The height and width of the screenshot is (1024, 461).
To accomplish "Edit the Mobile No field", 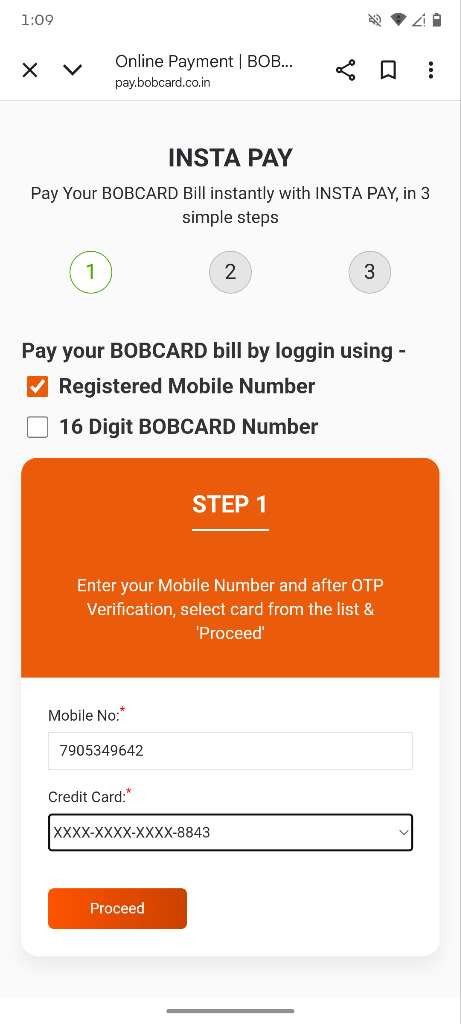I will [x=230, y=750].
